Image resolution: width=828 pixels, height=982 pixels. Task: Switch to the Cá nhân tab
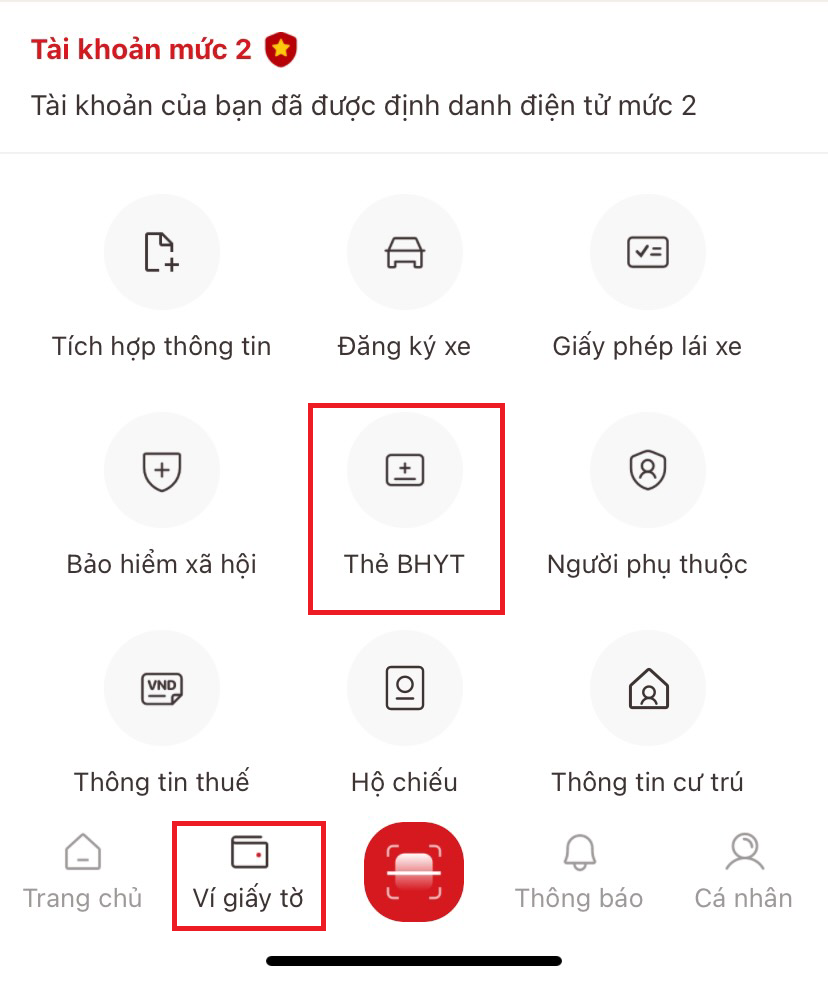[743, 872]
